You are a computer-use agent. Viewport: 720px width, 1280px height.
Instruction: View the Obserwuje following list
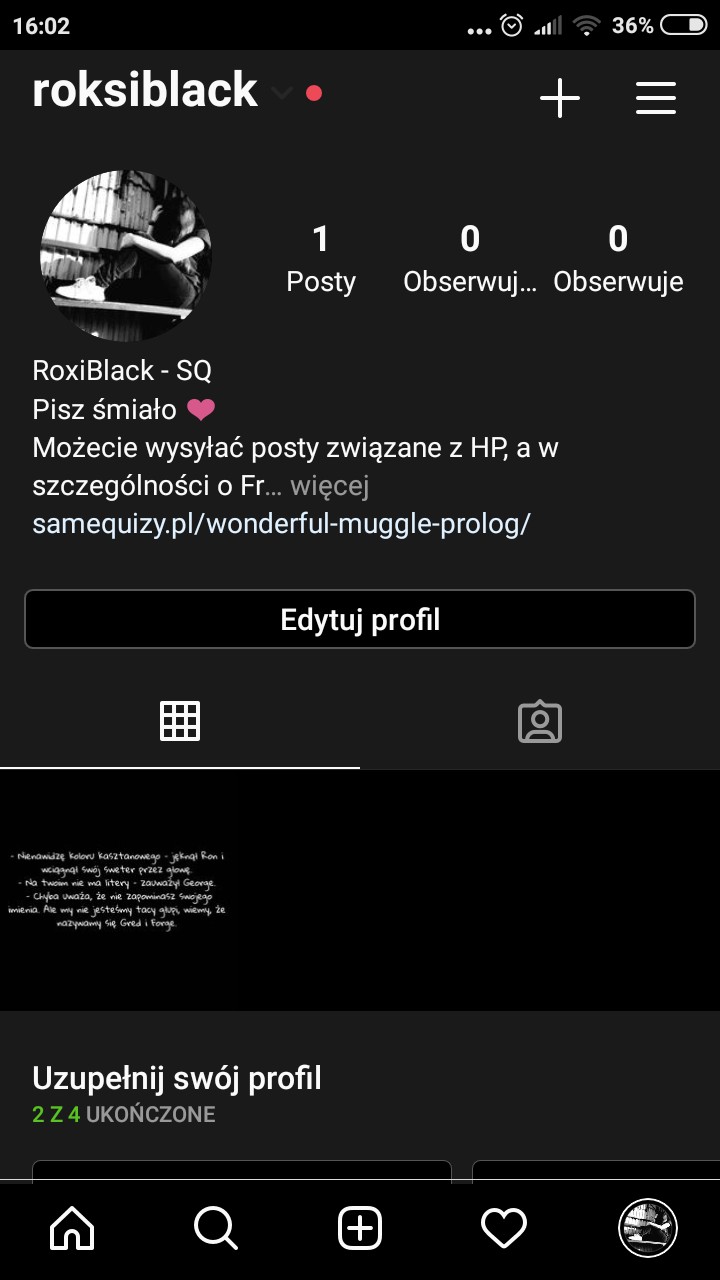(x=618, y=259)
